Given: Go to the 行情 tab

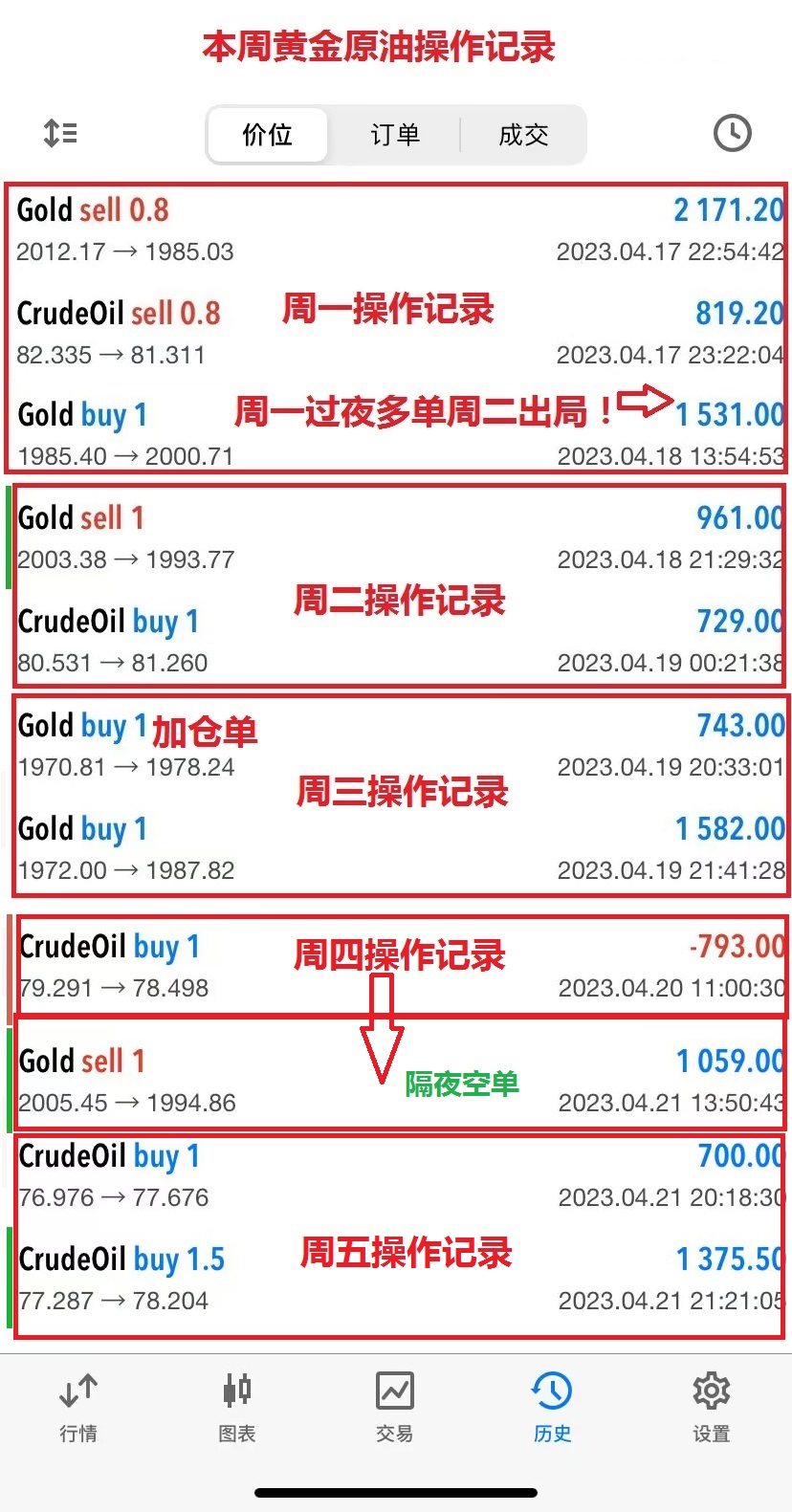Looking at the screenshot, I should click(x=78, y=1407).
